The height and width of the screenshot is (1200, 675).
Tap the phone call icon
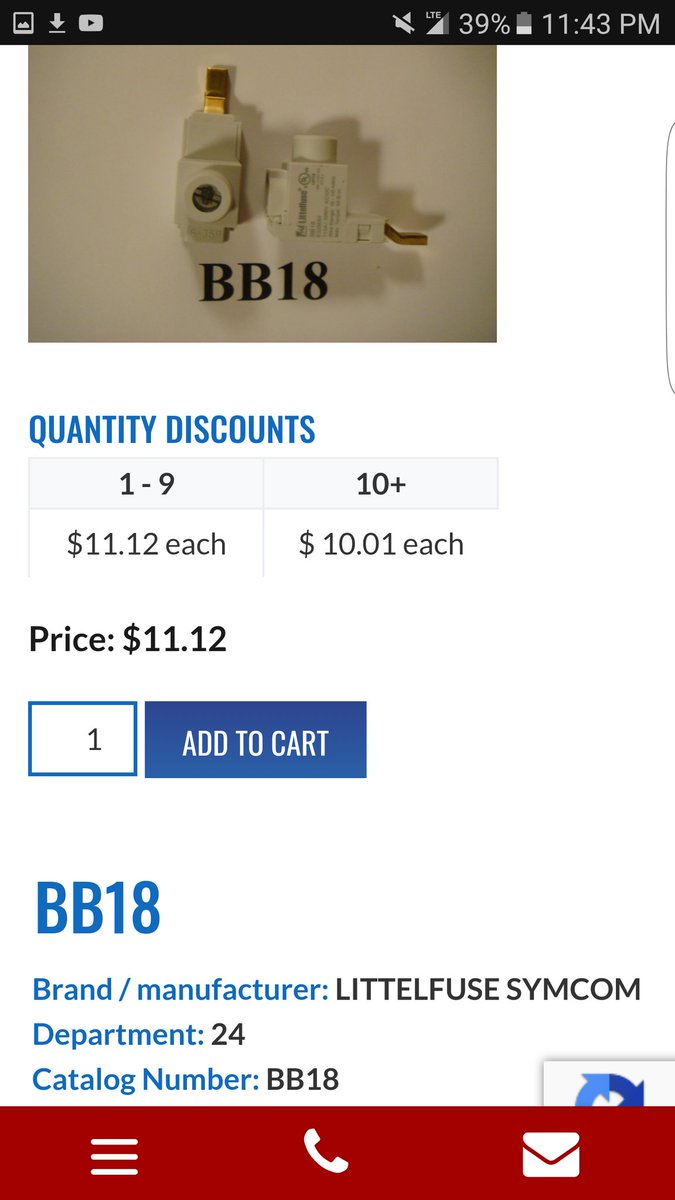[x=326, y=1152]
